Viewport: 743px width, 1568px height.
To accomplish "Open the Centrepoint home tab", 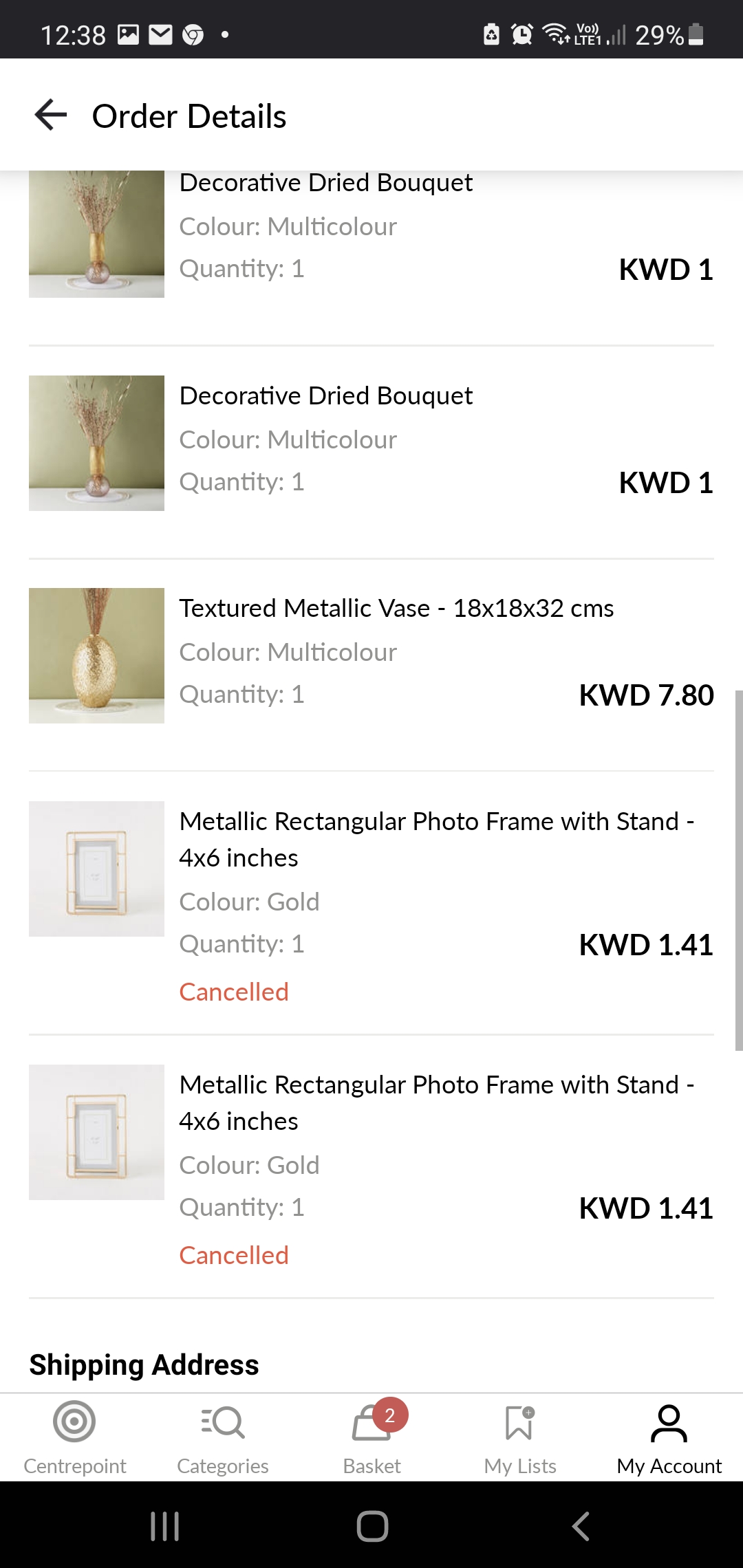I will [x=74, y=1436].
